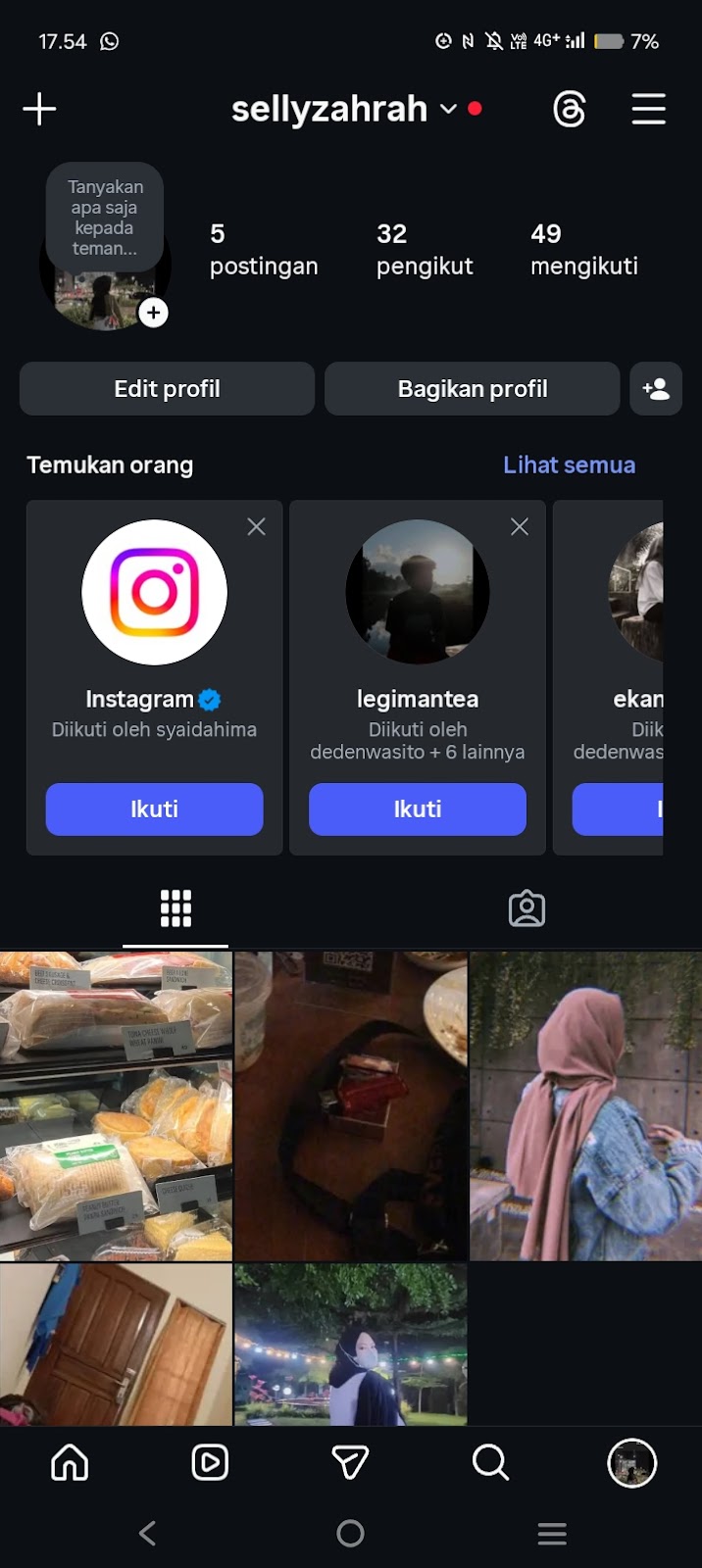Follow Instagram with Ikuti button

pyautogui.click(x=154, y=809)
